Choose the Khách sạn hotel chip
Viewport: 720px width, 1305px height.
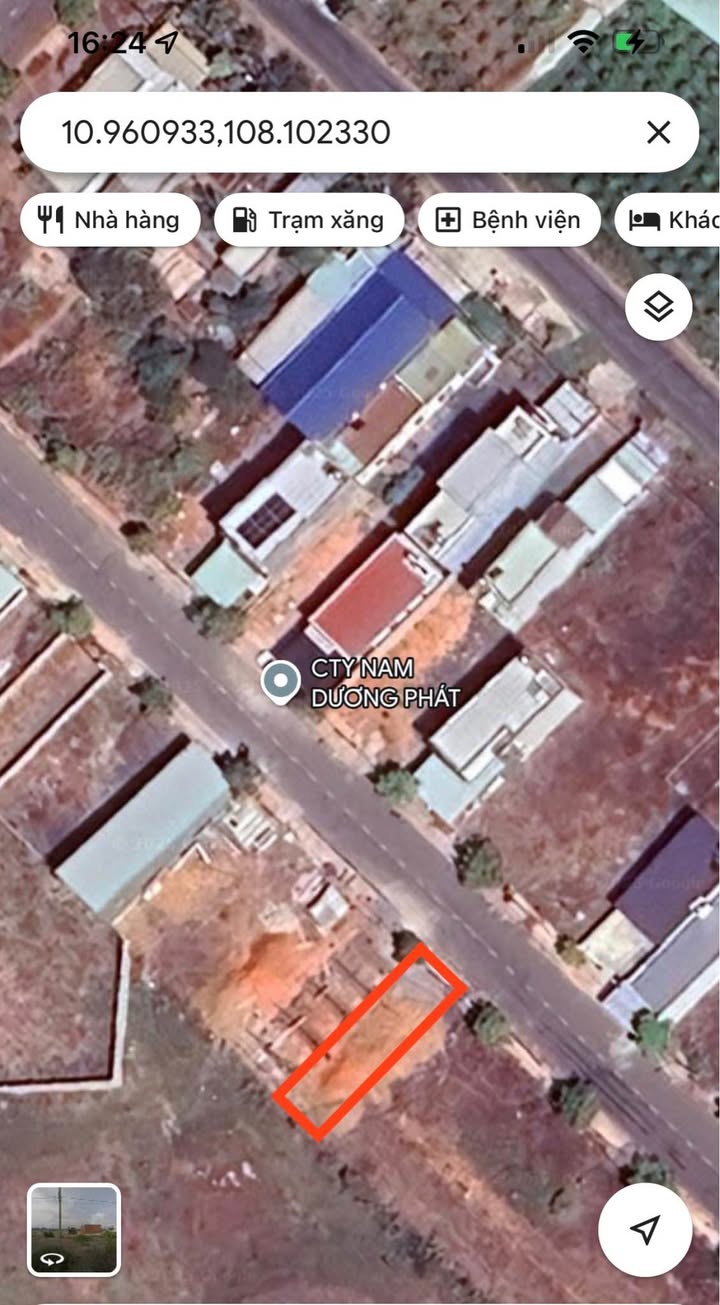(670, 220)
